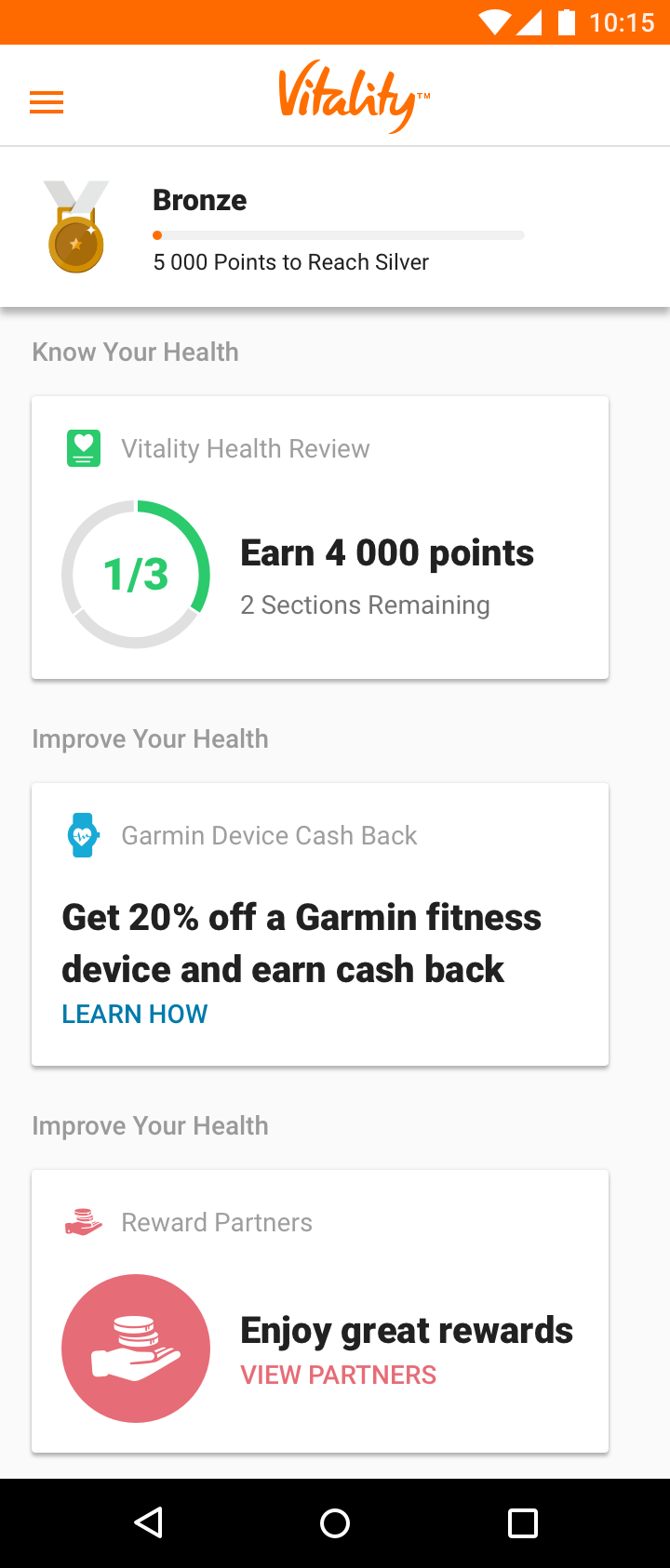Image resolution: width=670 pixels, height=1568 pixels.
Task: Return to the Android home screen
Action: click(335, 1523)
